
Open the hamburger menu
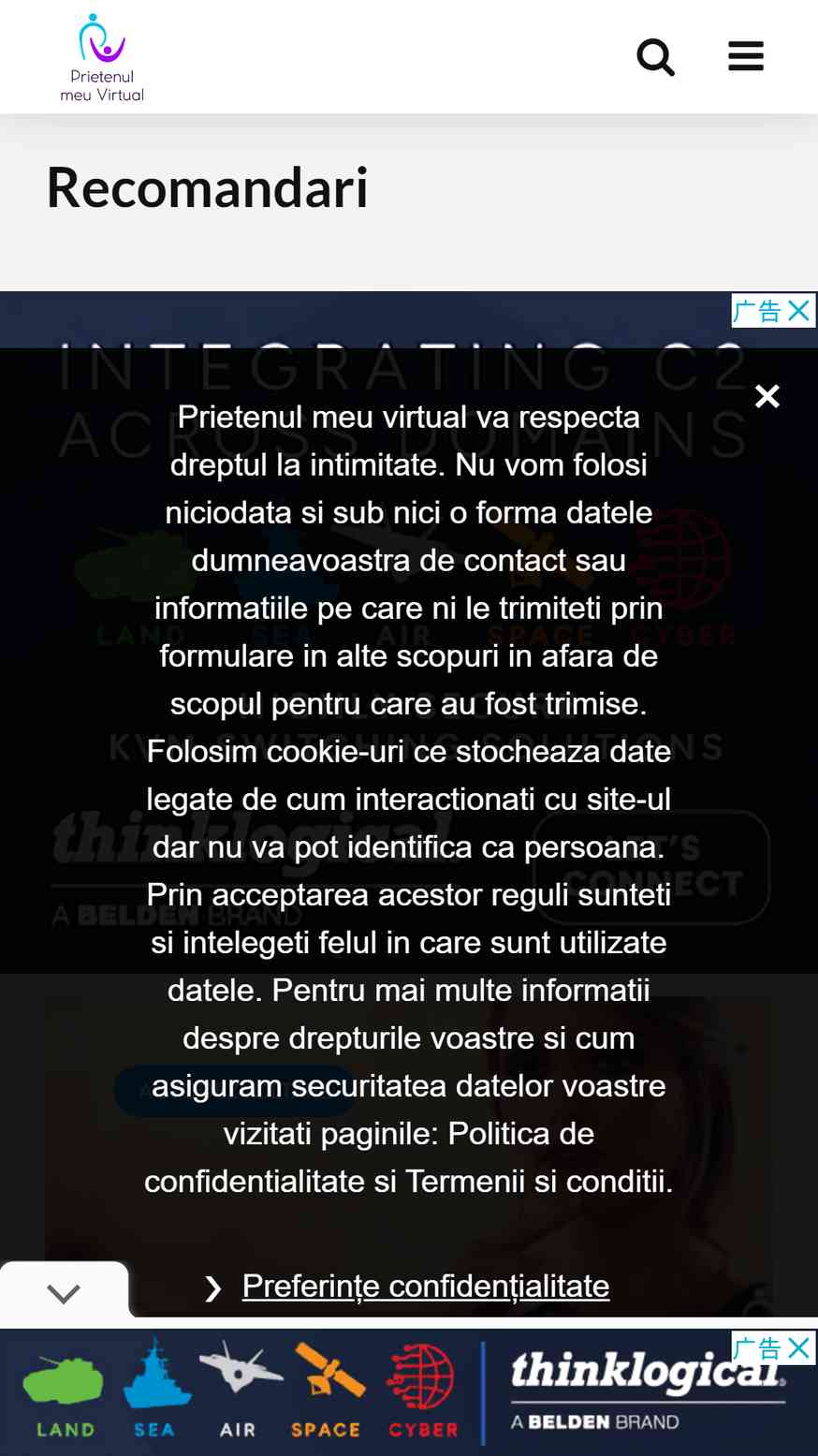(745, 57)
